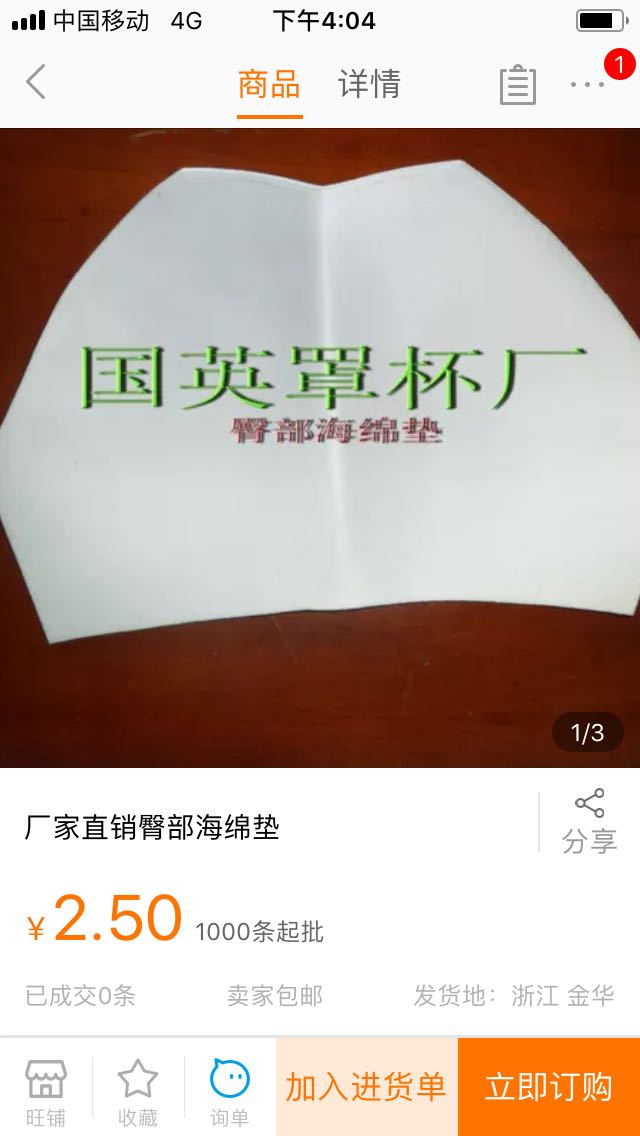The image size is (640, 1136).
Task: Open the three-dot overflow menu
Action: click(x=586, y=85)
